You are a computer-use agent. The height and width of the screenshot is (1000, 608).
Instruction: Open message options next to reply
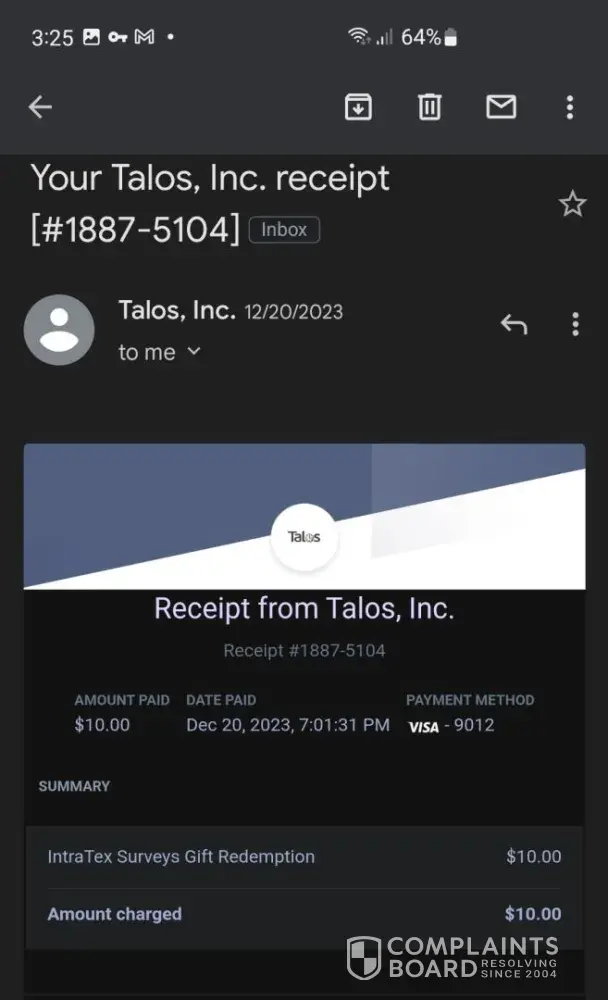575,324
